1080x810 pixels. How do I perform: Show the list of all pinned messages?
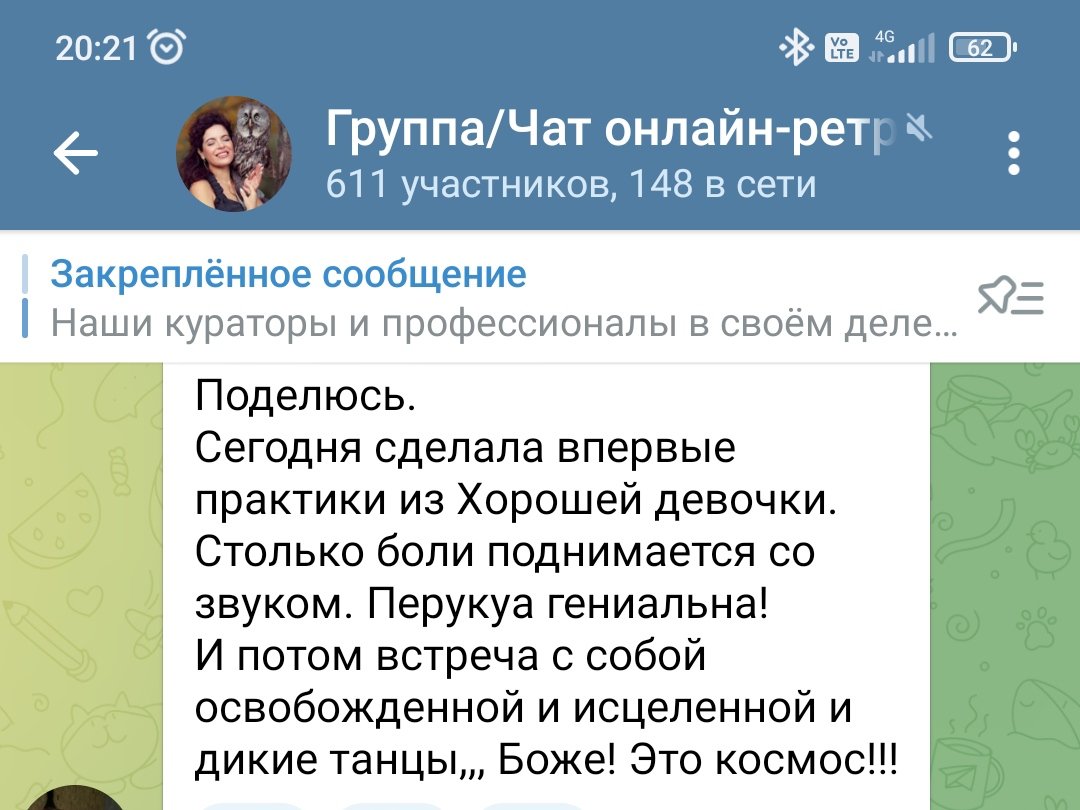pos(1010,298)
